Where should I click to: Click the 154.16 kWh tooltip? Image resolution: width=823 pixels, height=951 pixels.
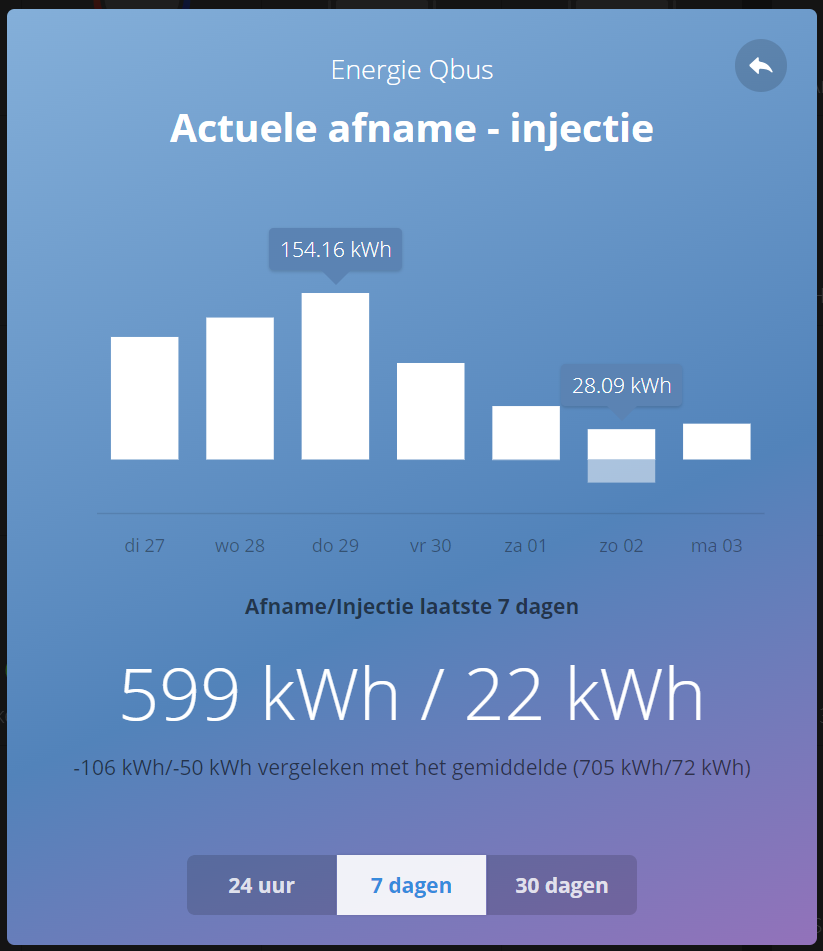(335, 249)
